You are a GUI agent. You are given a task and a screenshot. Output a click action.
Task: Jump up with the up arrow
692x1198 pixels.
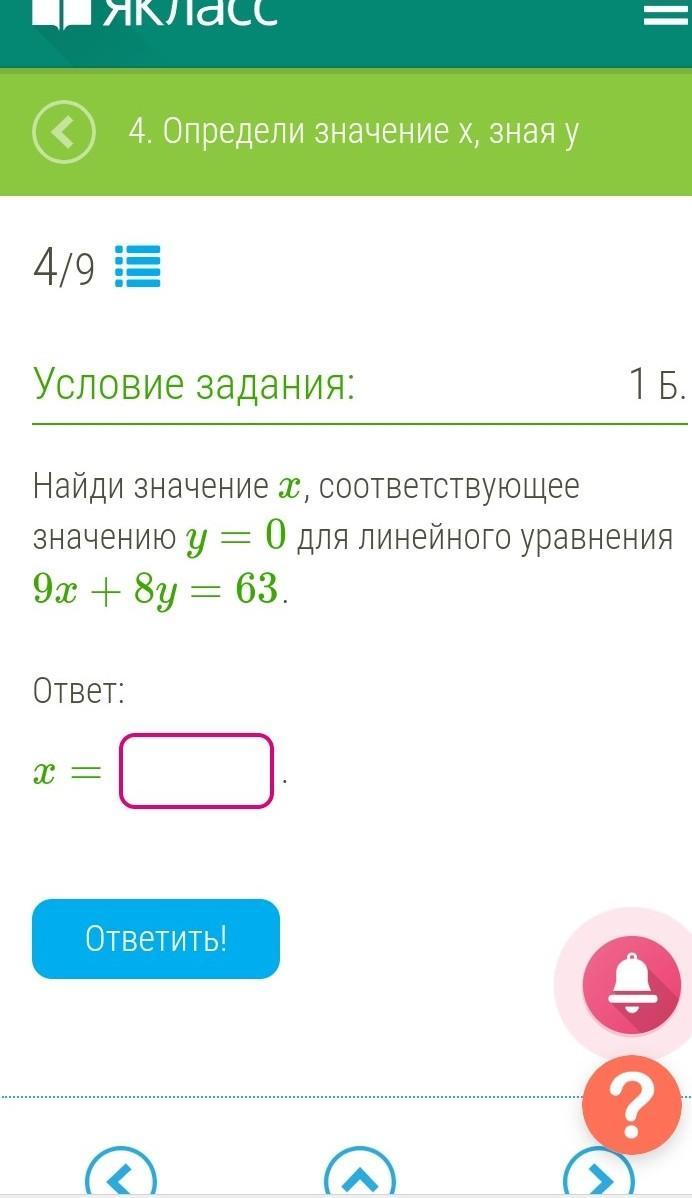360,1176
